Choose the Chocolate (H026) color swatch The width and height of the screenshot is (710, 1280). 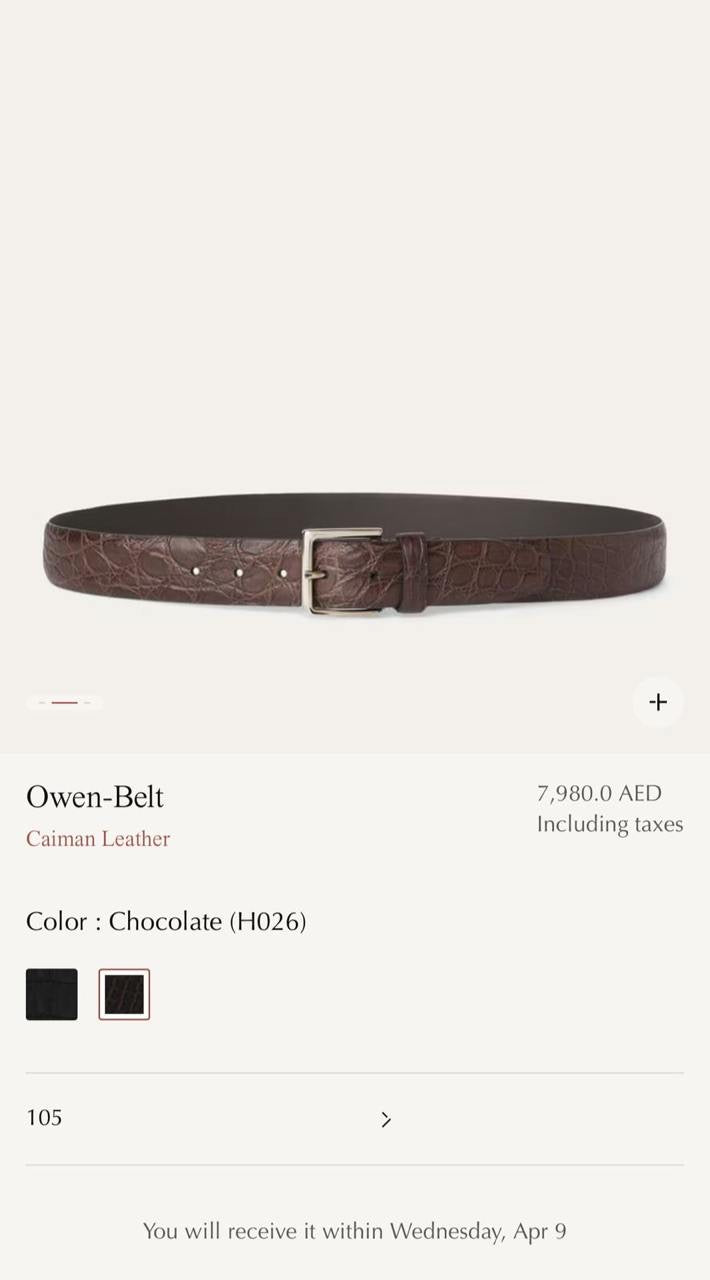124,994
